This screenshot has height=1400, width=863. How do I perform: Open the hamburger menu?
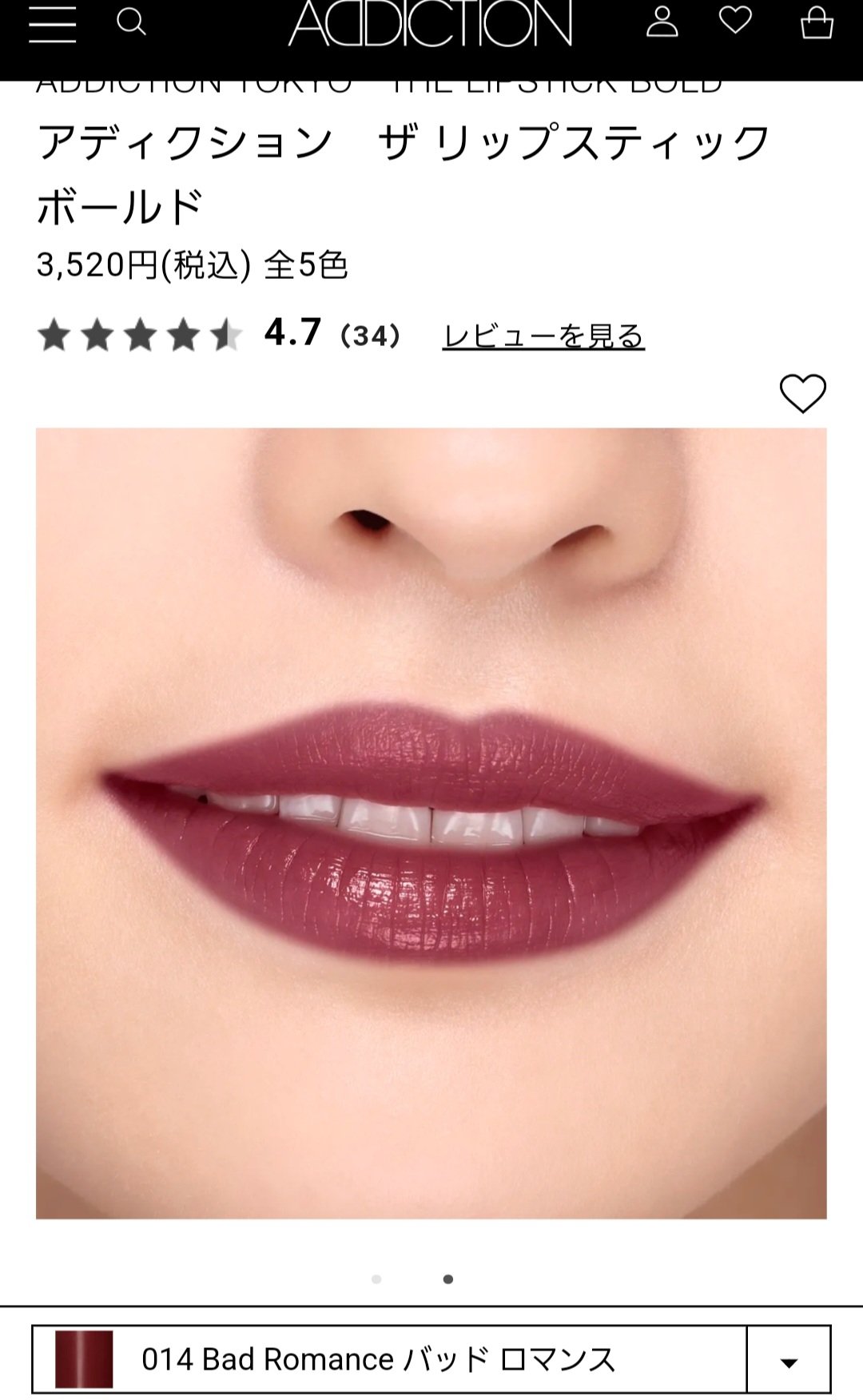pyautogui.click(x=53, y=23)
